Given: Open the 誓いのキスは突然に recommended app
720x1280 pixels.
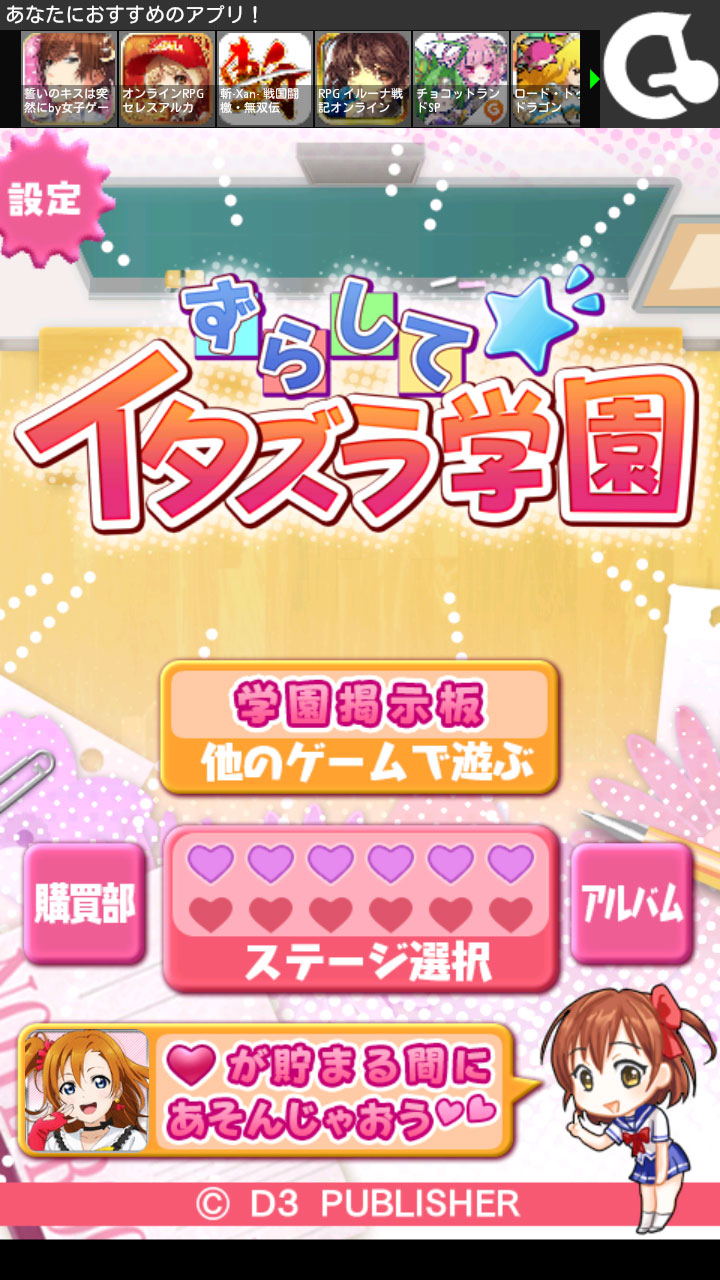Looking at the screenshot, I should [69, 79].
